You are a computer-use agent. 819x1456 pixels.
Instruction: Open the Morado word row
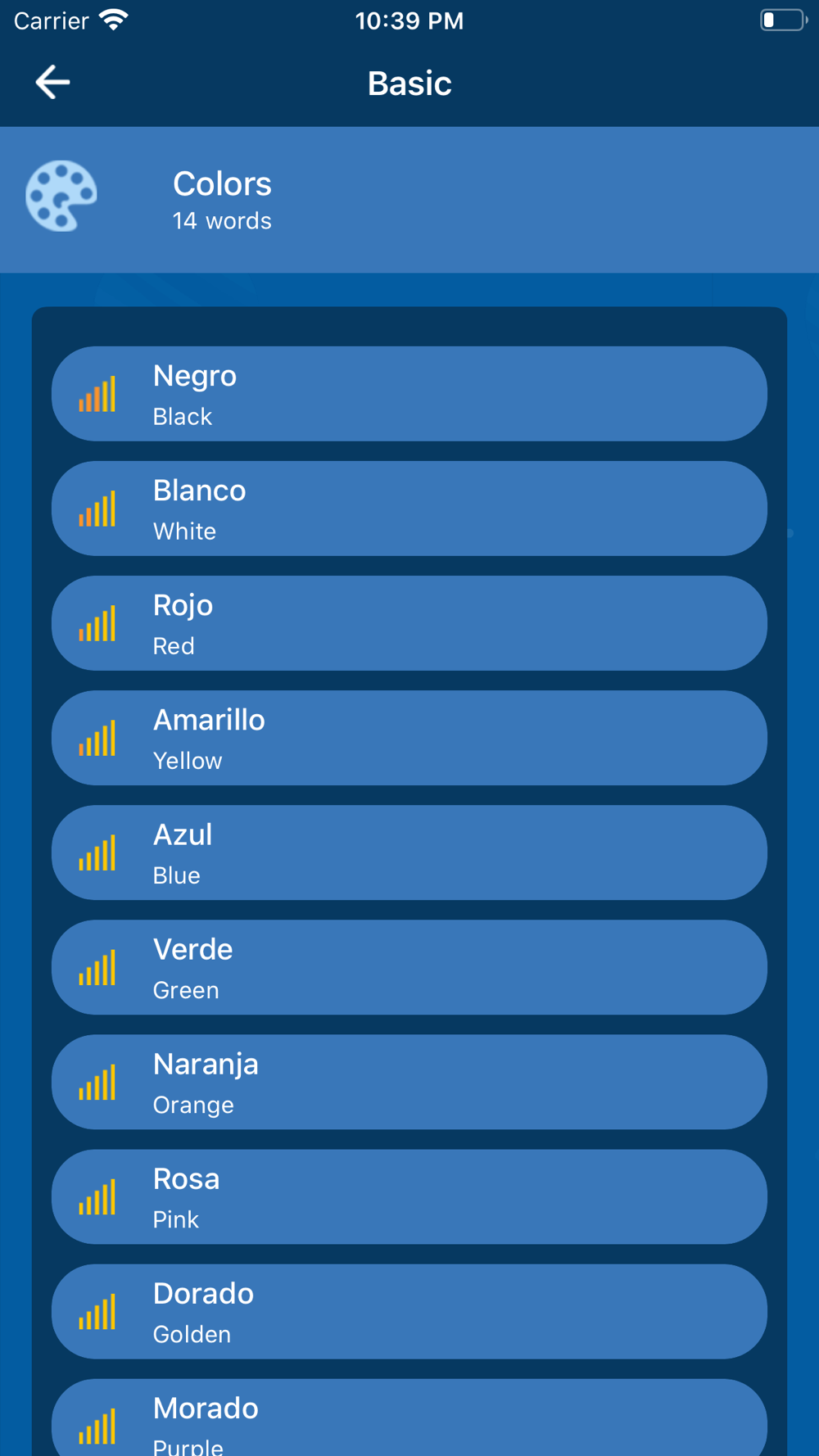(409, 1418)
